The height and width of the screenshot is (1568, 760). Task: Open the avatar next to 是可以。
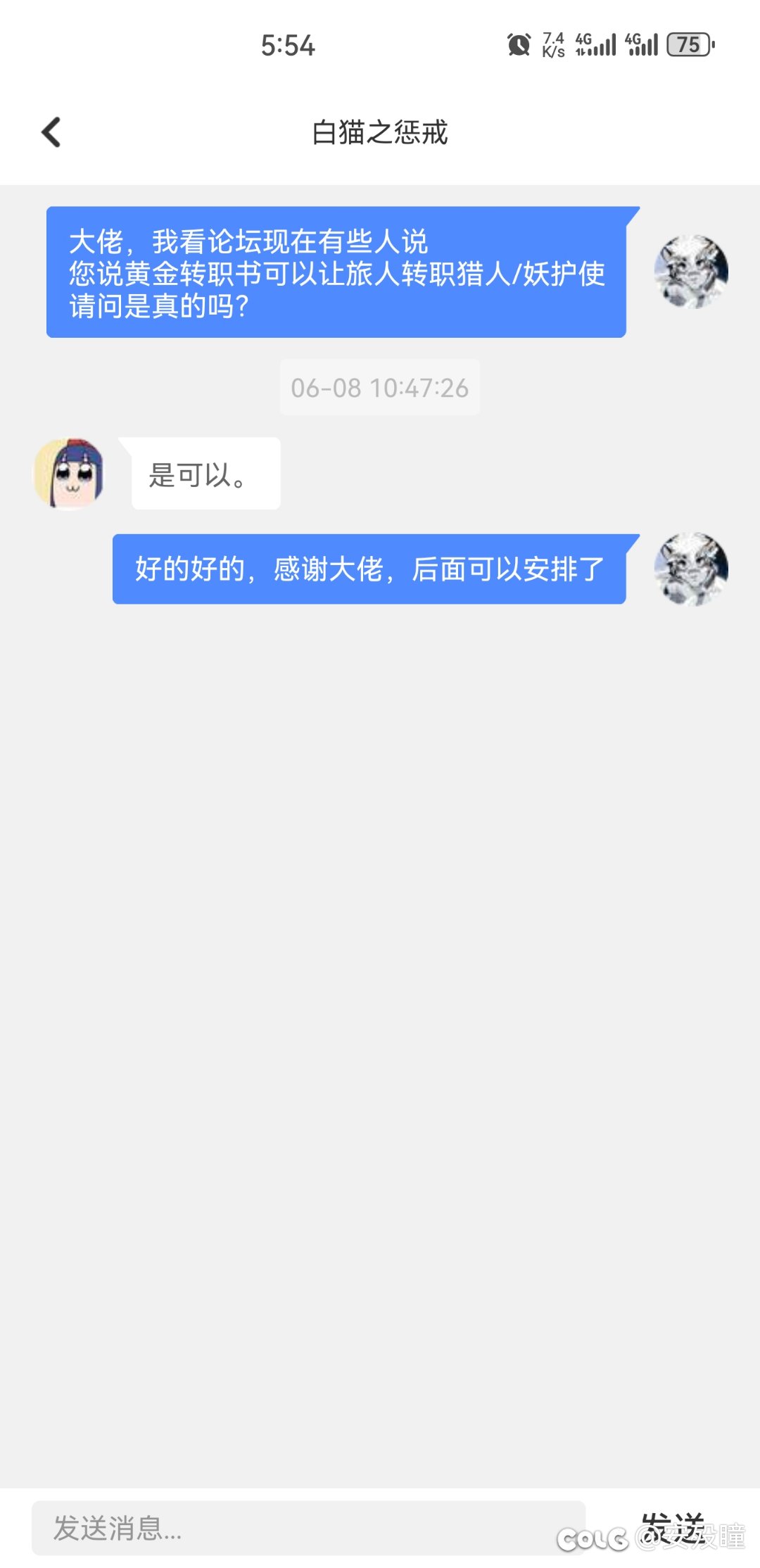[x=69, y=474]
